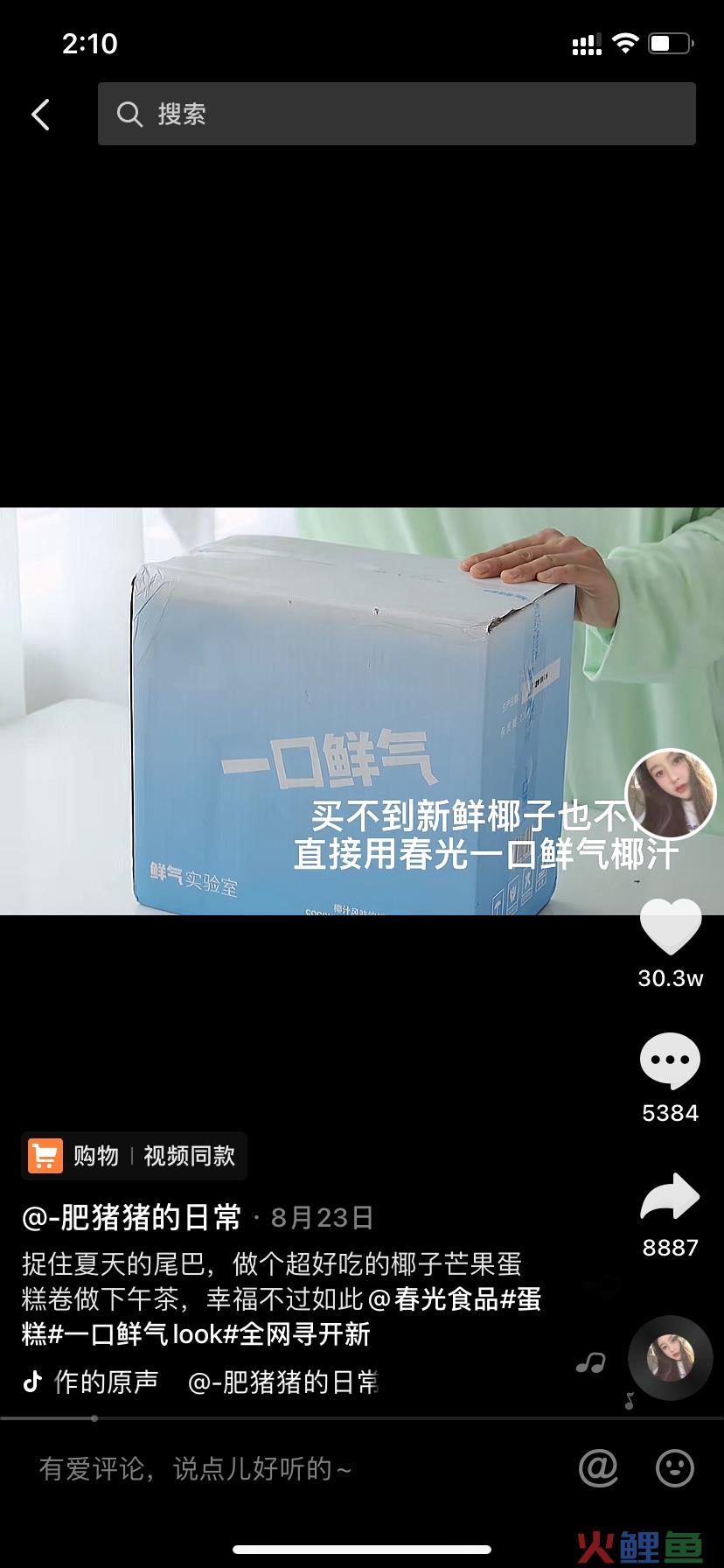Go back using the top-left arrow
Screen dimensions: 724x1568
[40, 115]
